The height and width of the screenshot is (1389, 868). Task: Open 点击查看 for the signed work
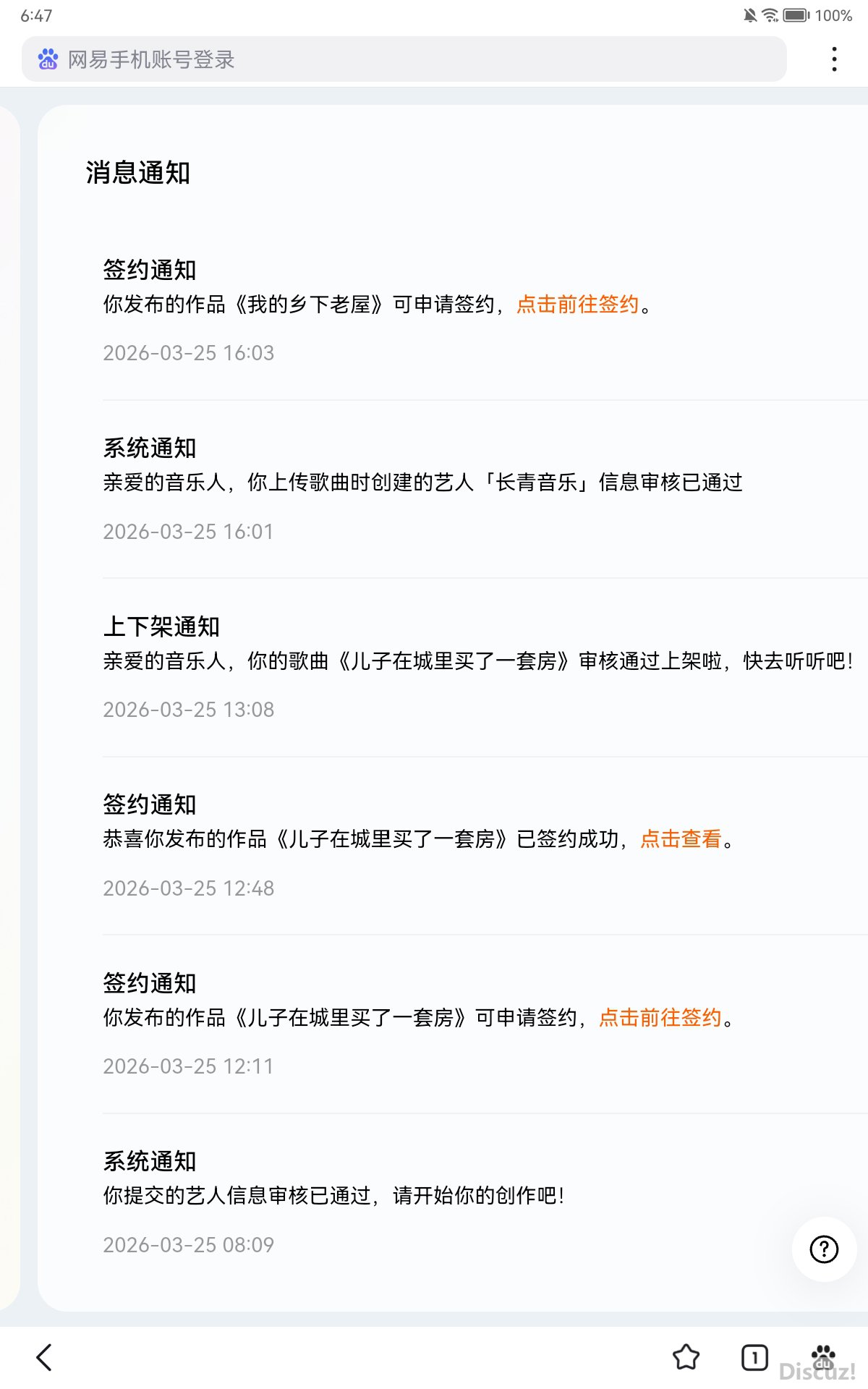pos(680,841)
